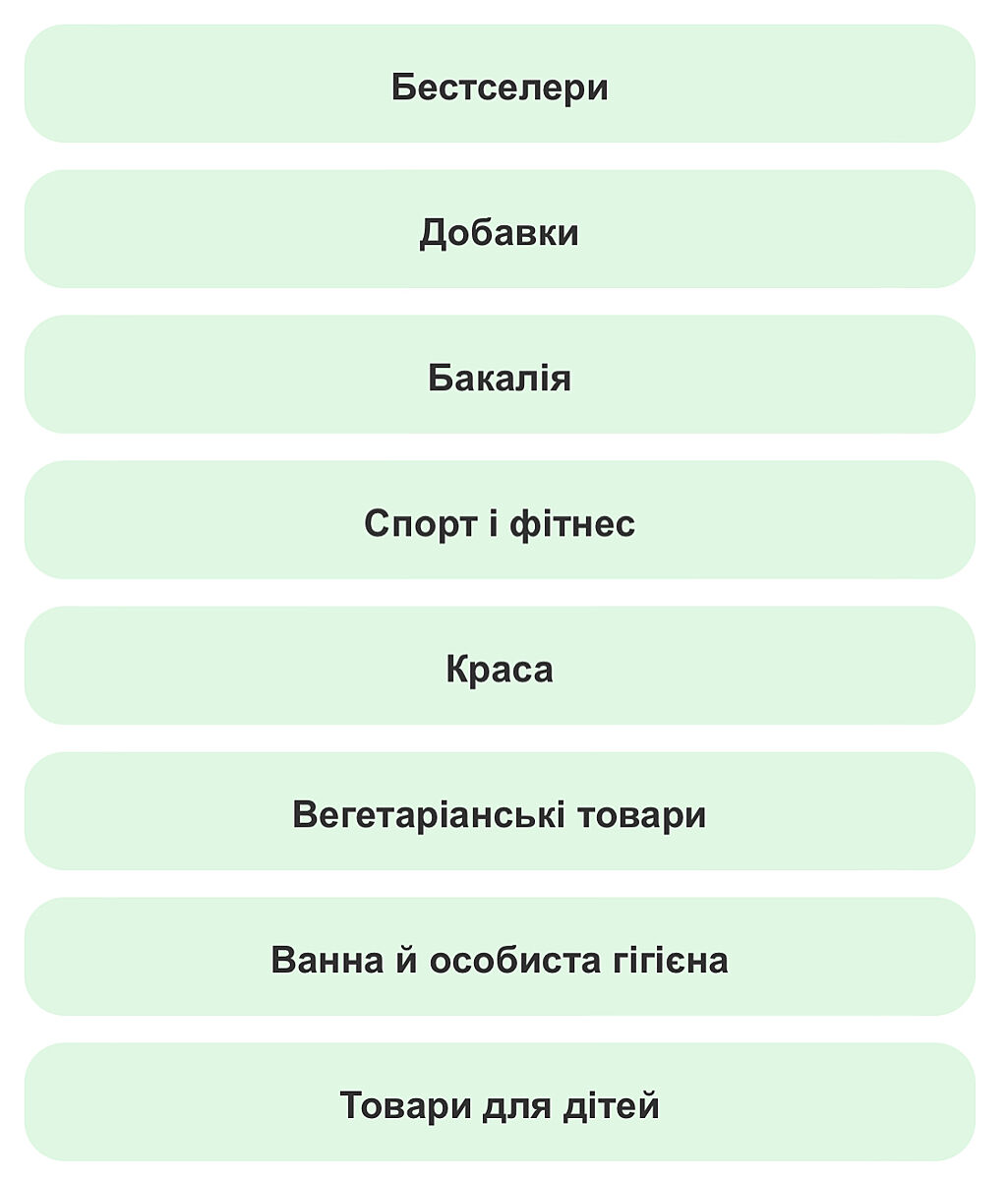Browse Спорт і фітнес products
Screen dimensions: 1008x1180
click(x=500, y=521)
